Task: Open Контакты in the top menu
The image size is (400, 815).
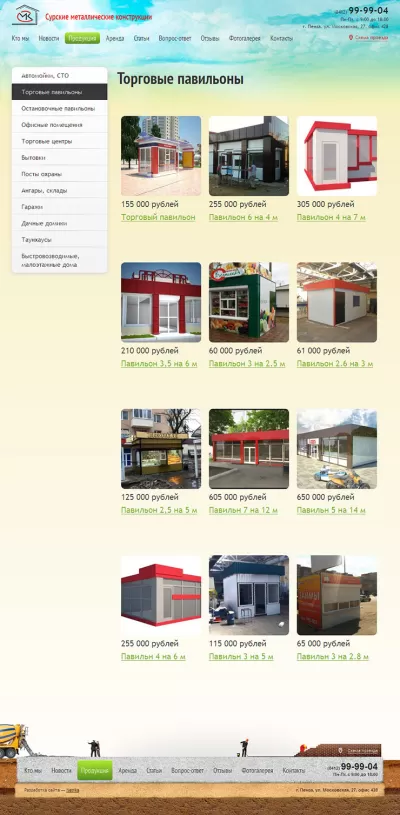Action: pos(281,38)
